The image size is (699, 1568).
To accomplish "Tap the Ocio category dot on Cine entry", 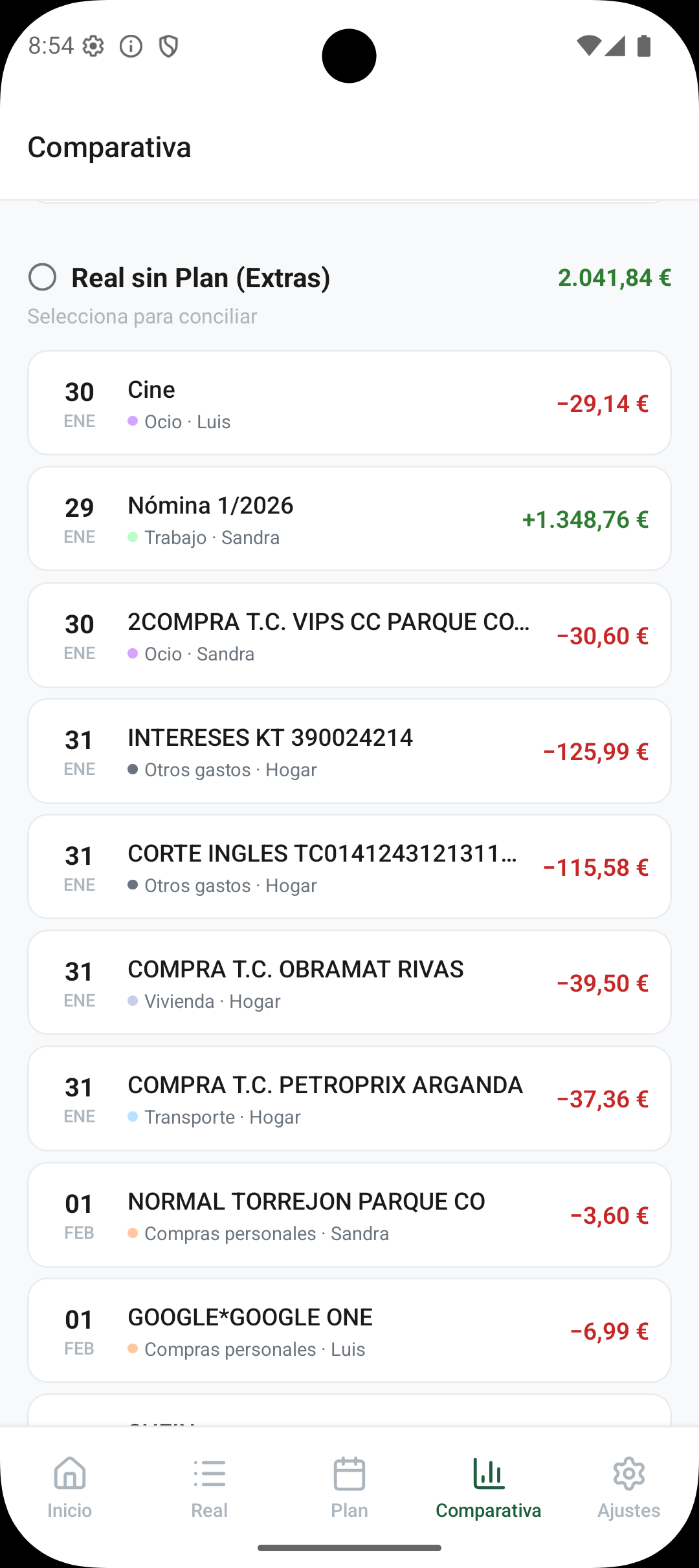I will coord(133,422).
